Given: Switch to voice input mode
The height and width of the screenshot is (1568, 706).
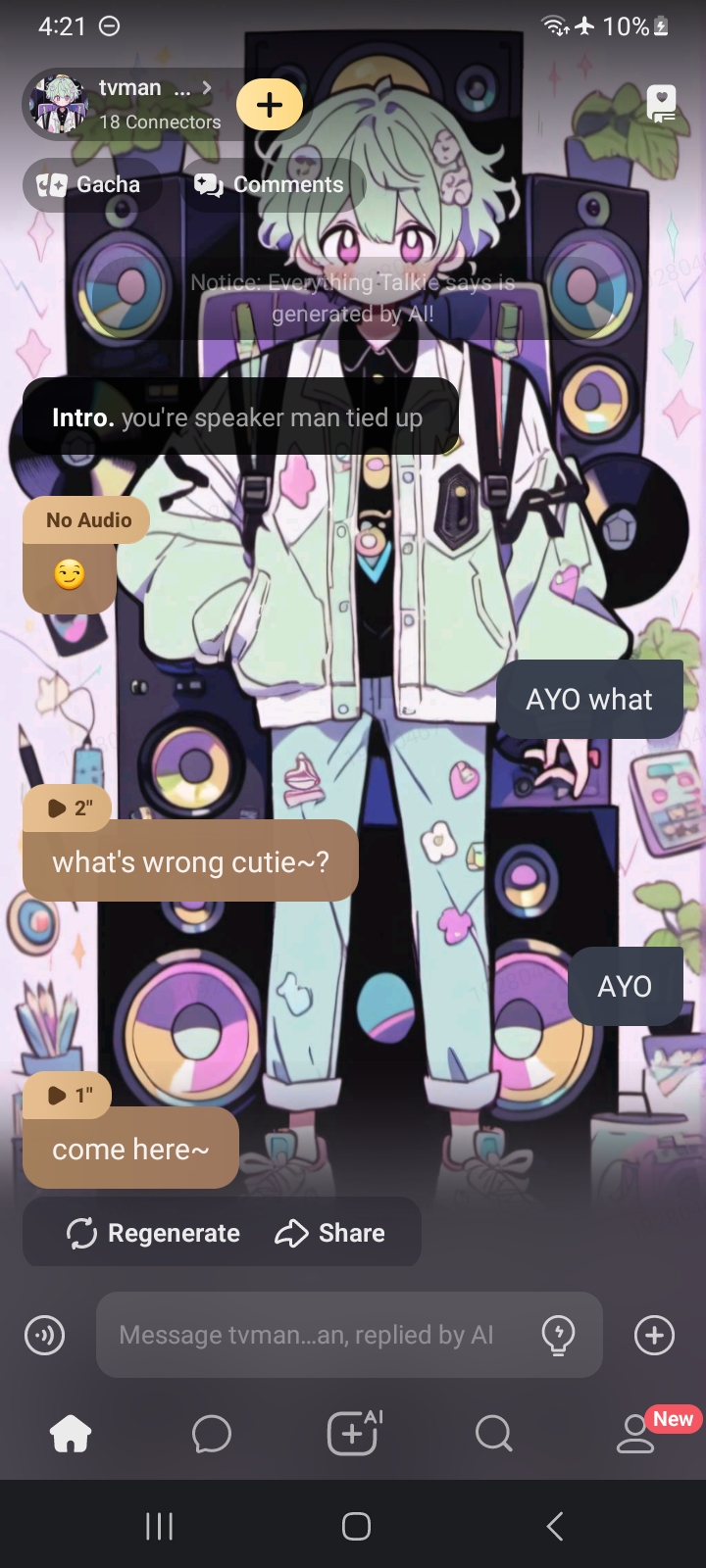Looking at the screenshot, I should [x=44, y=1335].
